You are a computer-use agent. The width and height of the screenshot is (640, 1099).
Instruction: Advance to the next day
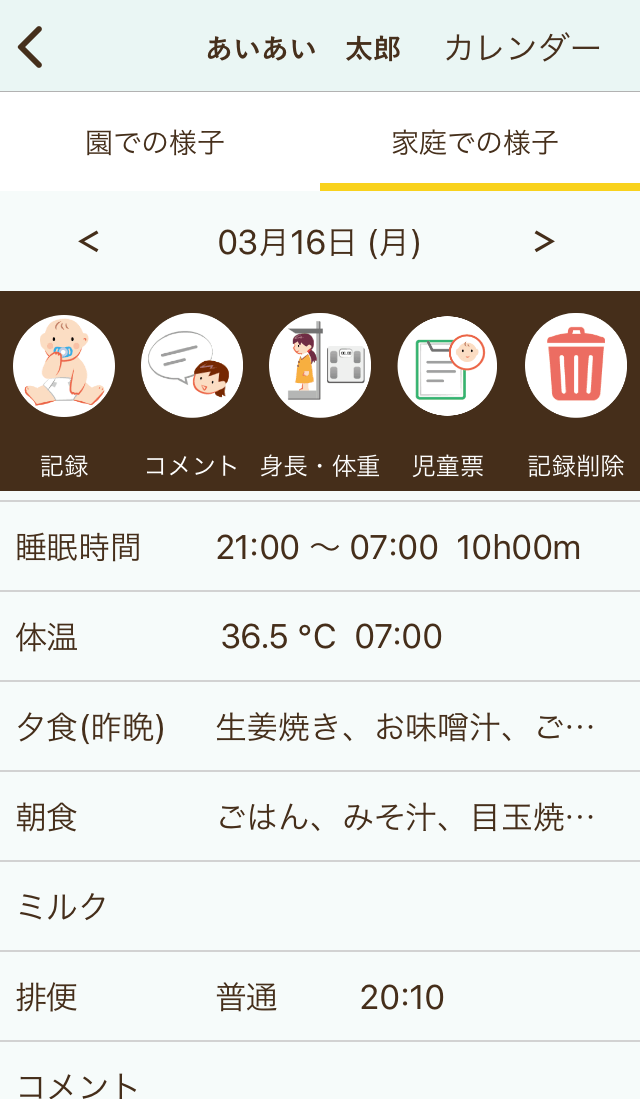(543, 242)
